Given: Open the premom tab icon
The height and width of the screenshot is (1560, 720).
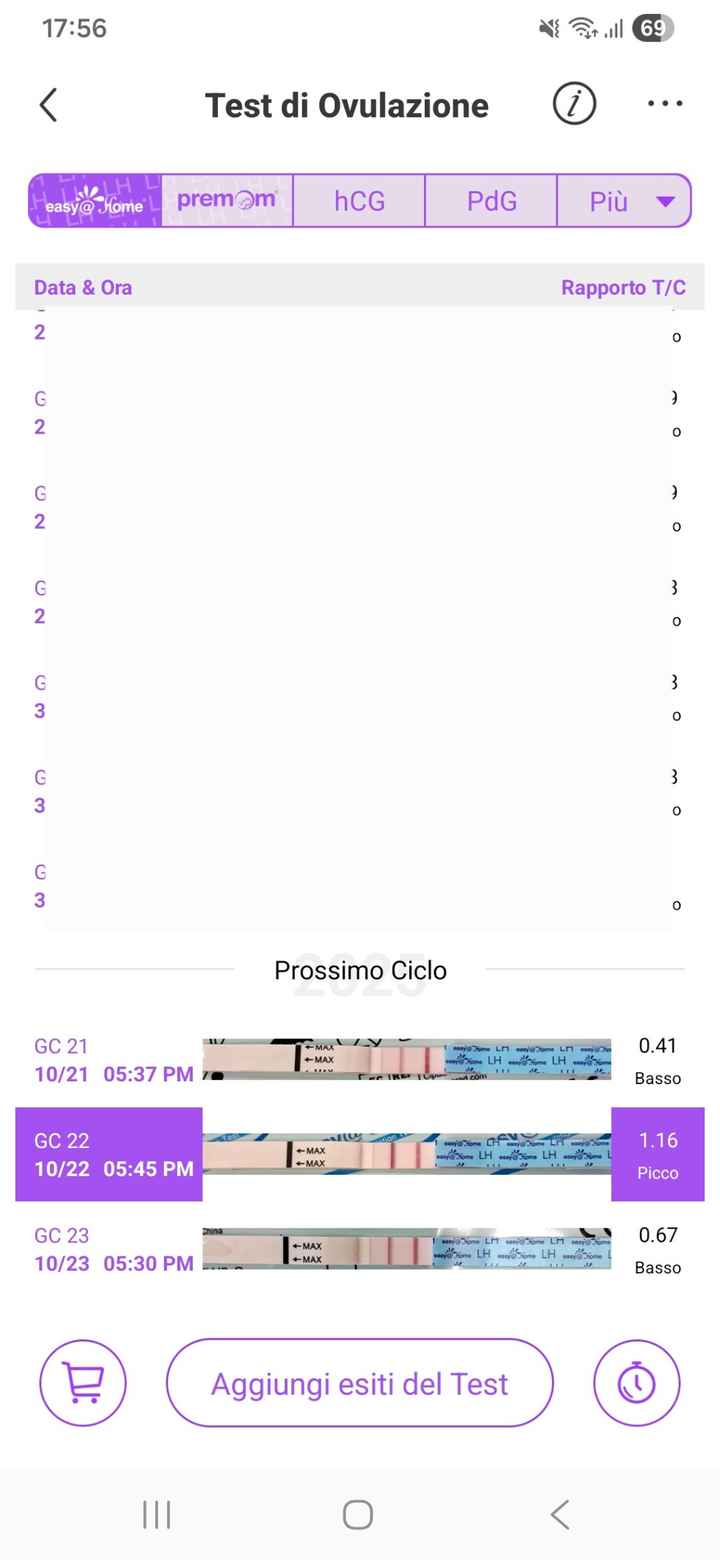Looking at the screenshot, I should (x=225, y=200).
